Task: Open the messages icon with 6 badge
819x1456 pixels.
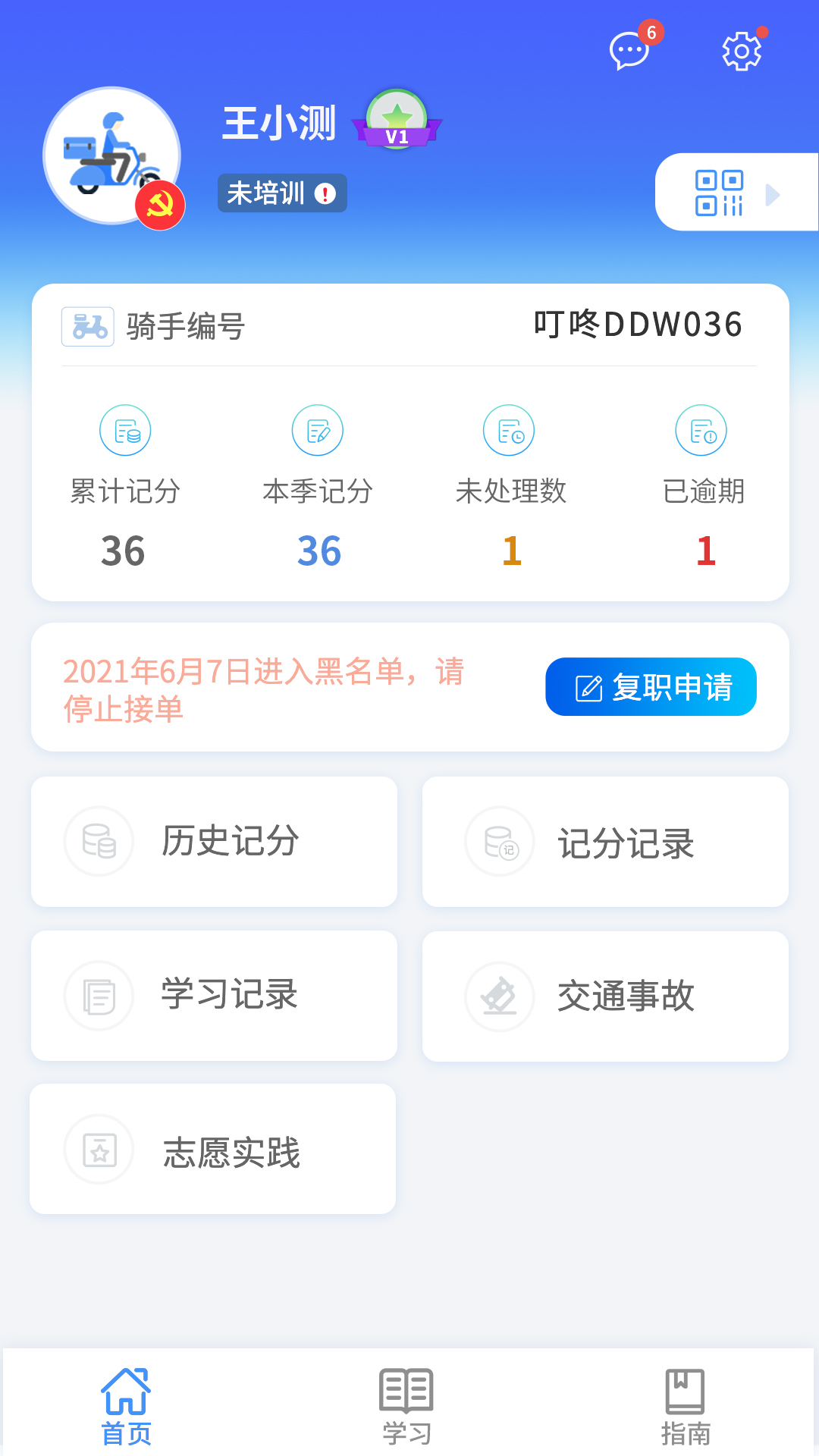Action: [x=629, y=51]
